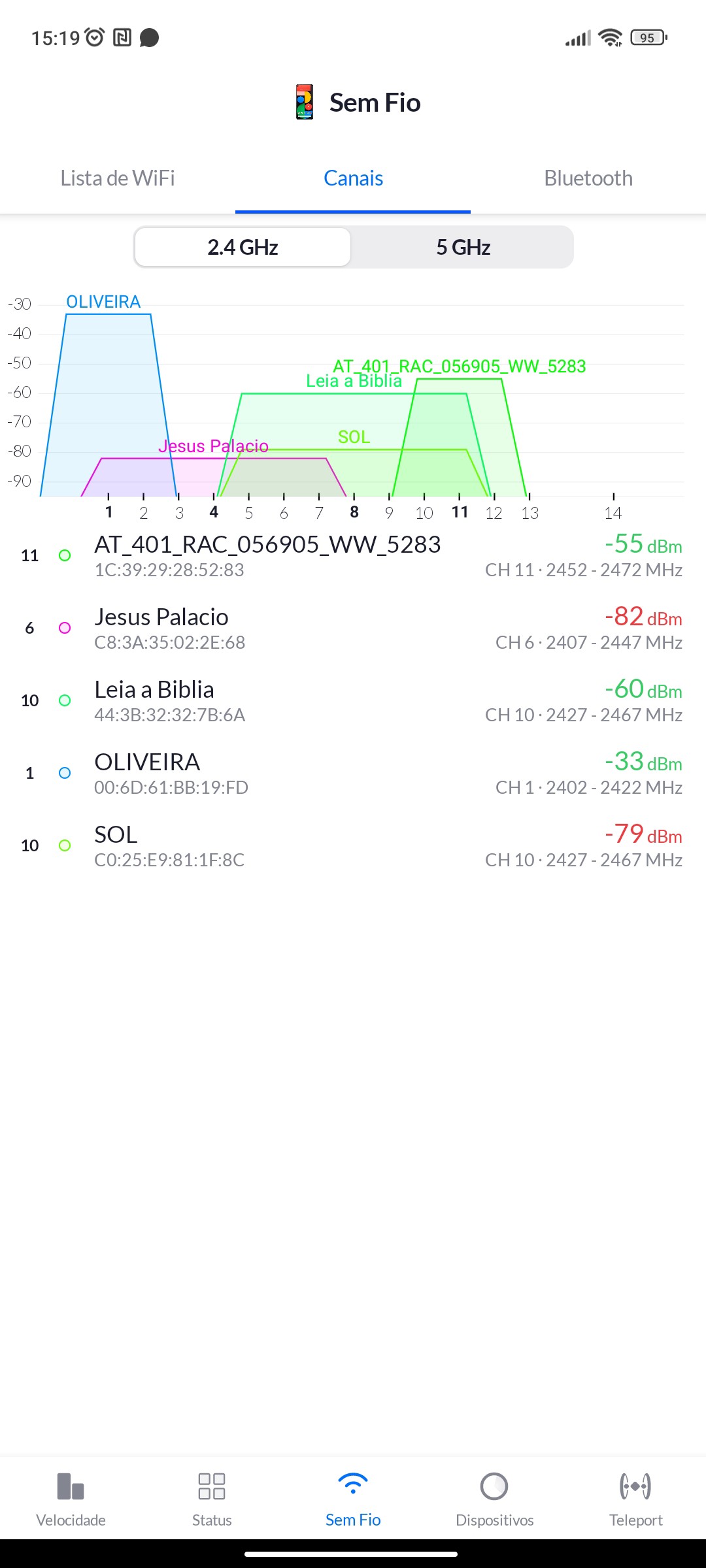Go to the Velocidade tab
The image size is (706, 1568).
pyautogui.click(x=71, y=1497)
